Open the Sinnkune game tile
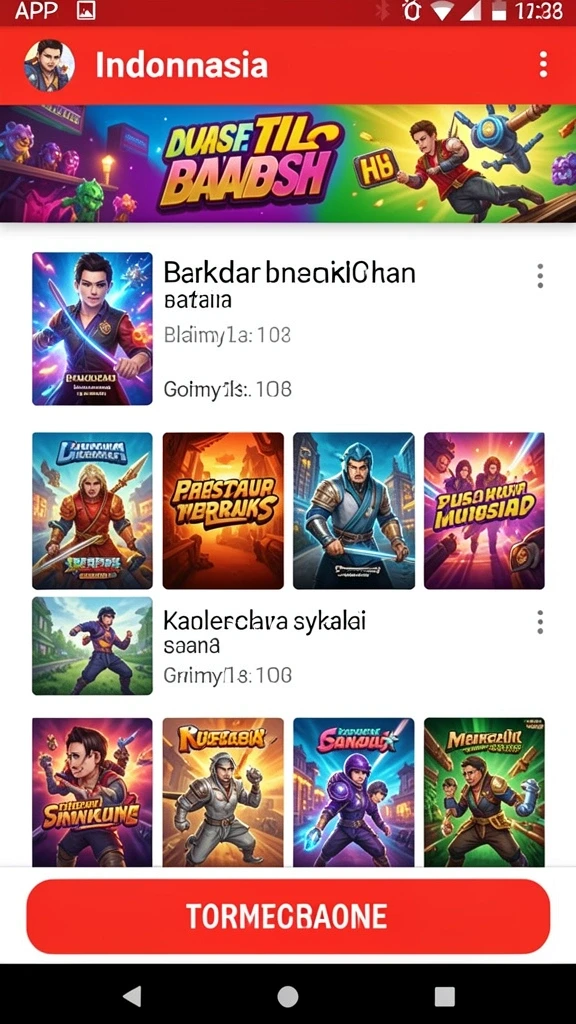 coord(92,792)
